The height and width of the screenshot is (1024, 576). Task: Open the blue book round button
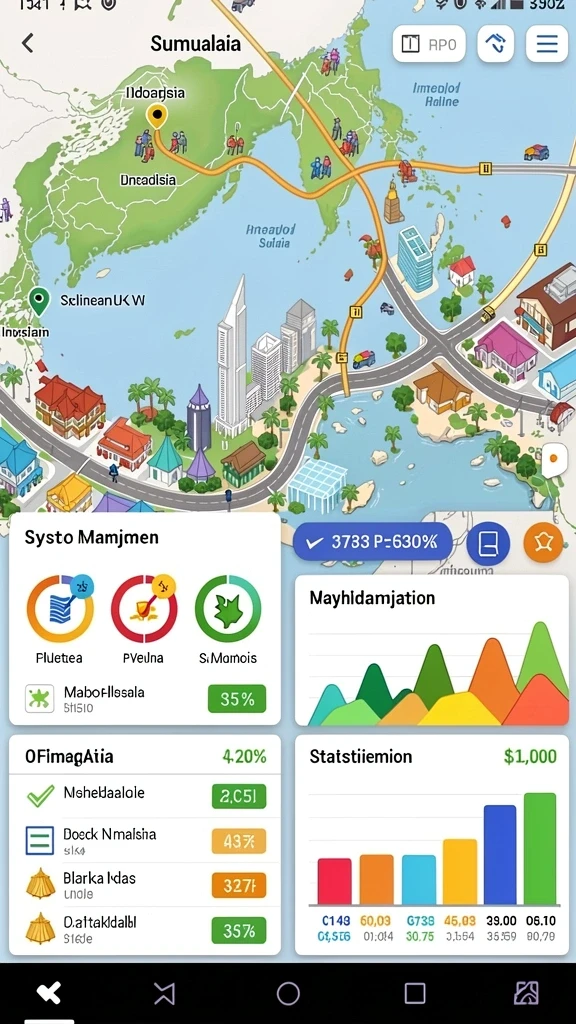point(488,543)
